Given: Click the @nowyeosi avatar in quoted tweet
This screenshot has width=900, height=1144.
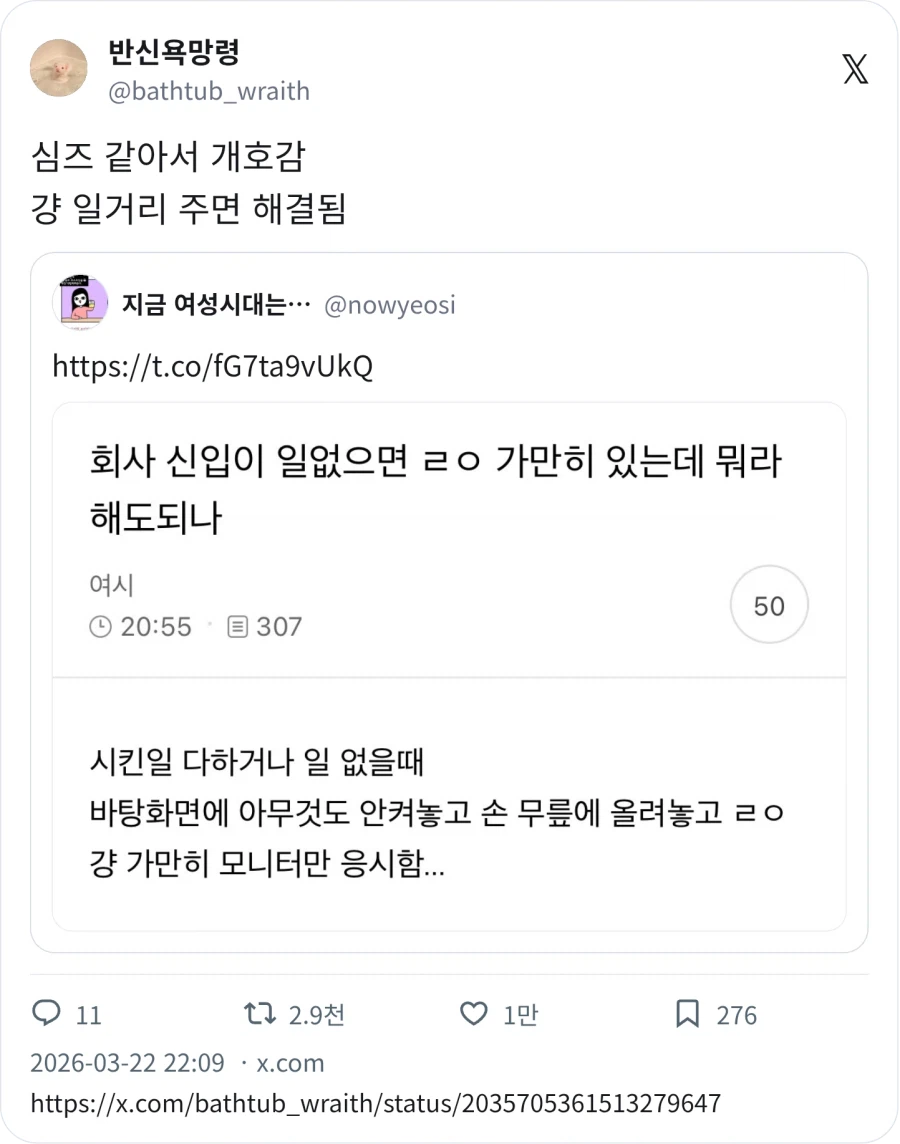Looking at the screenshot, I should pos(81,303).
